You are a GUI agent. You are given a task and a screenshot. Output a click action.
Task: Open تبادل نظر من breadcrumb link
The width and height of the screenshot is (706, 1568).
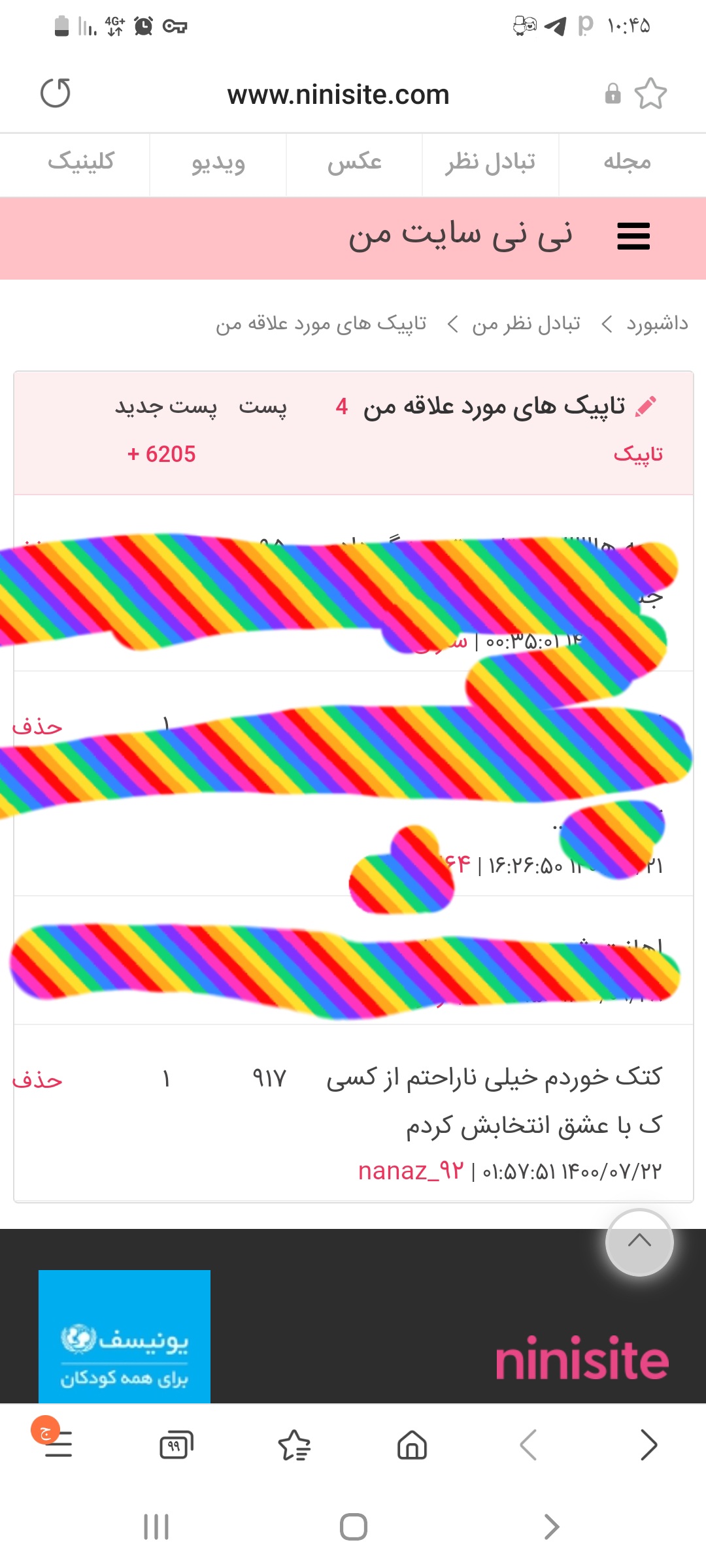click(x=526, y=323)
